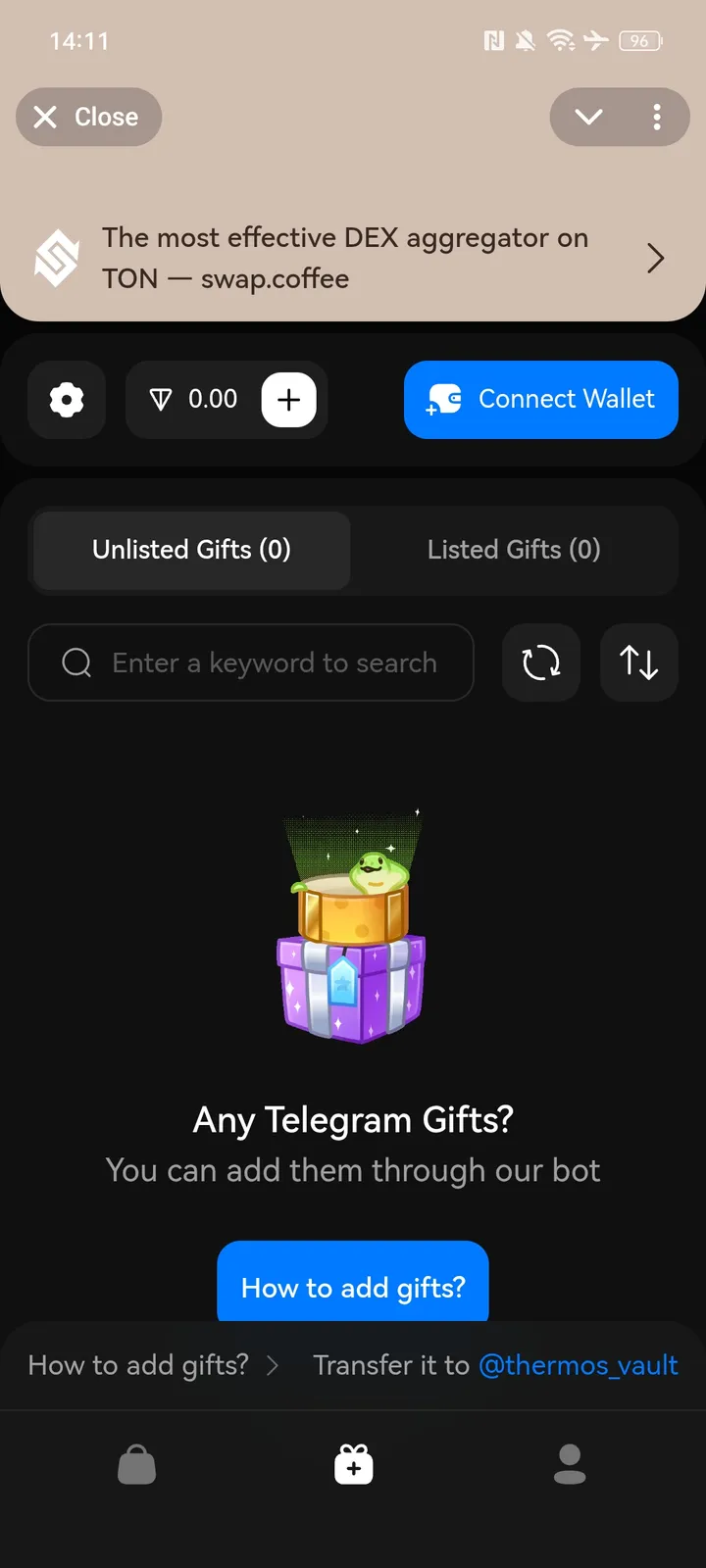Viewport: 706px width, 1568px height.
Task: Open the add gift tab icon
Action: (353, 1464)
